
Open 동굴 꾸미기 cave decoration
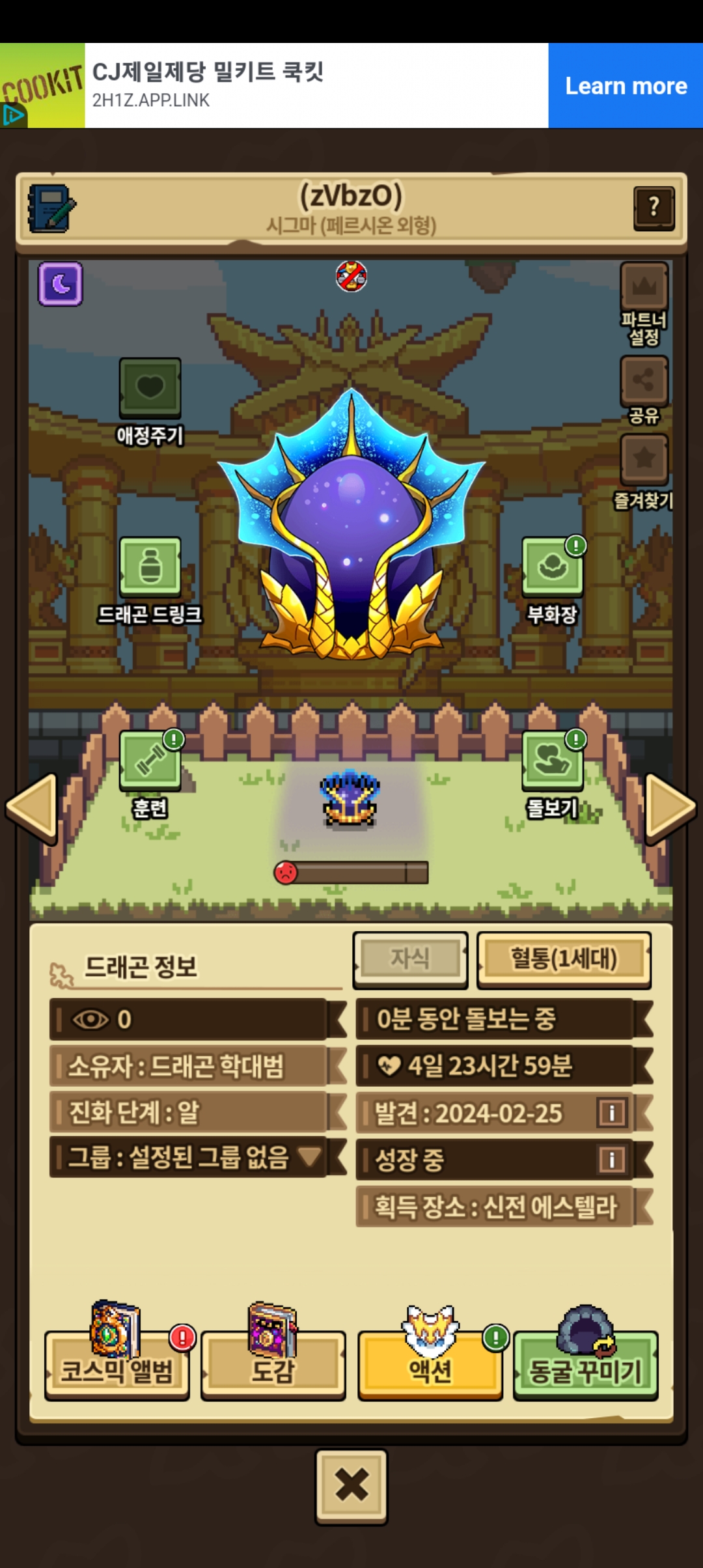[x=586, y=1366]
